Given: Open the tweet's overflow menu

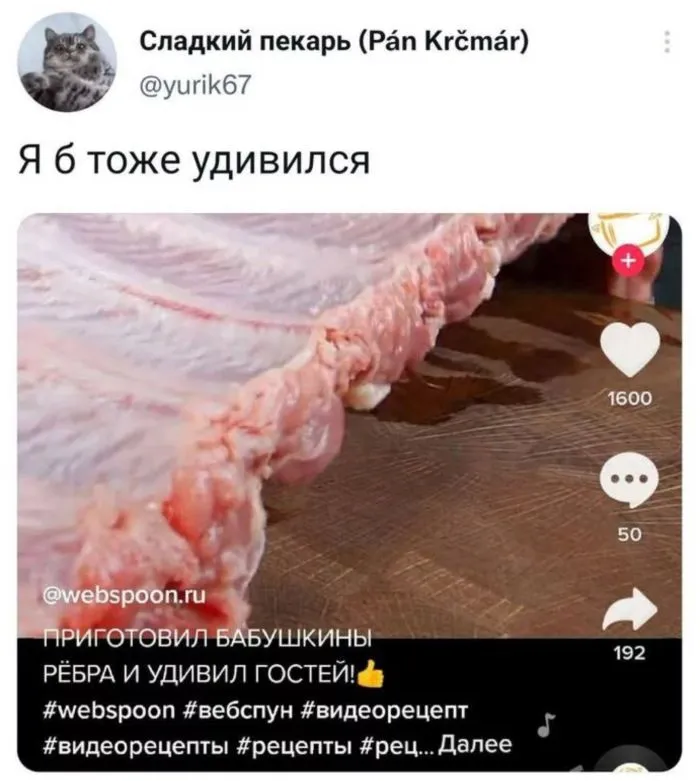Looking at the screenshot, I should [667, 43].
